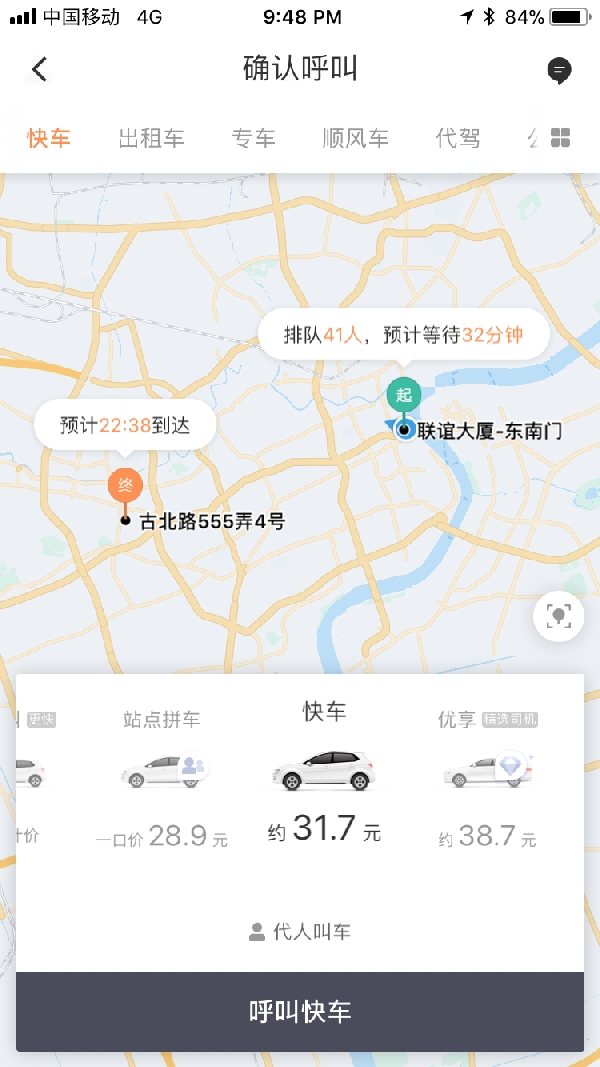Confirm with the 呼叫快车 button

pos(300,1011)
